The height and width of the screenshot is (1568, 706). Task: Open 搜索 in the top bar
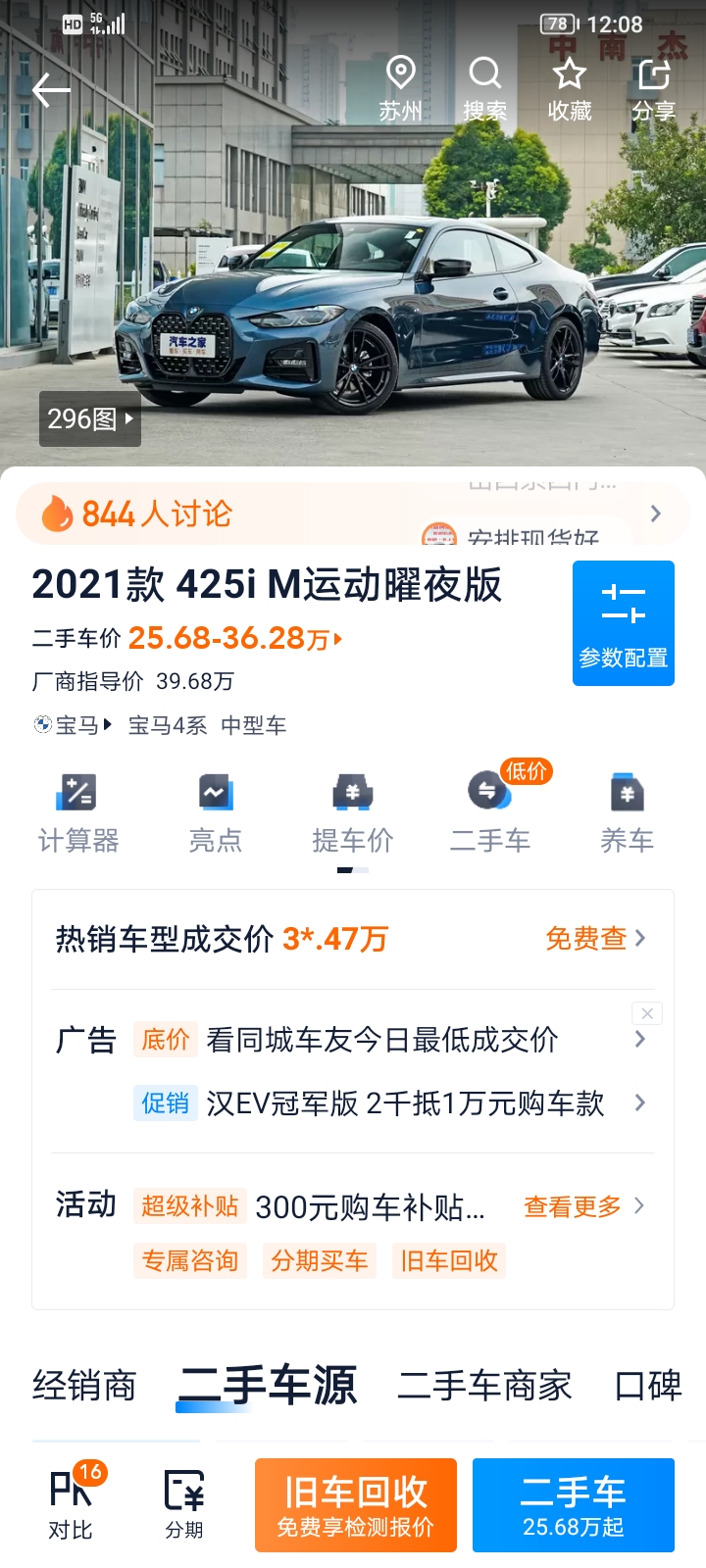484,89
